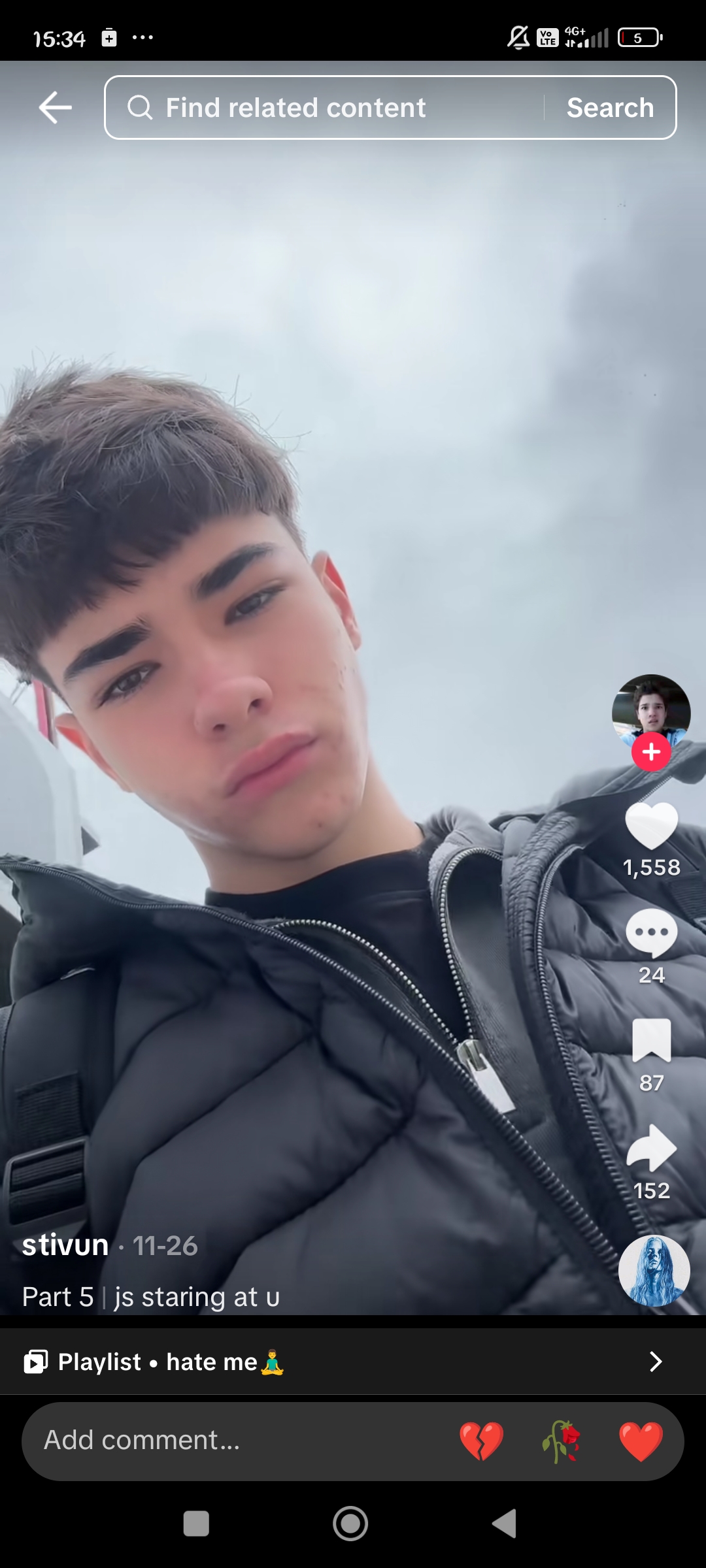Open the comments section

coord(652,933)
